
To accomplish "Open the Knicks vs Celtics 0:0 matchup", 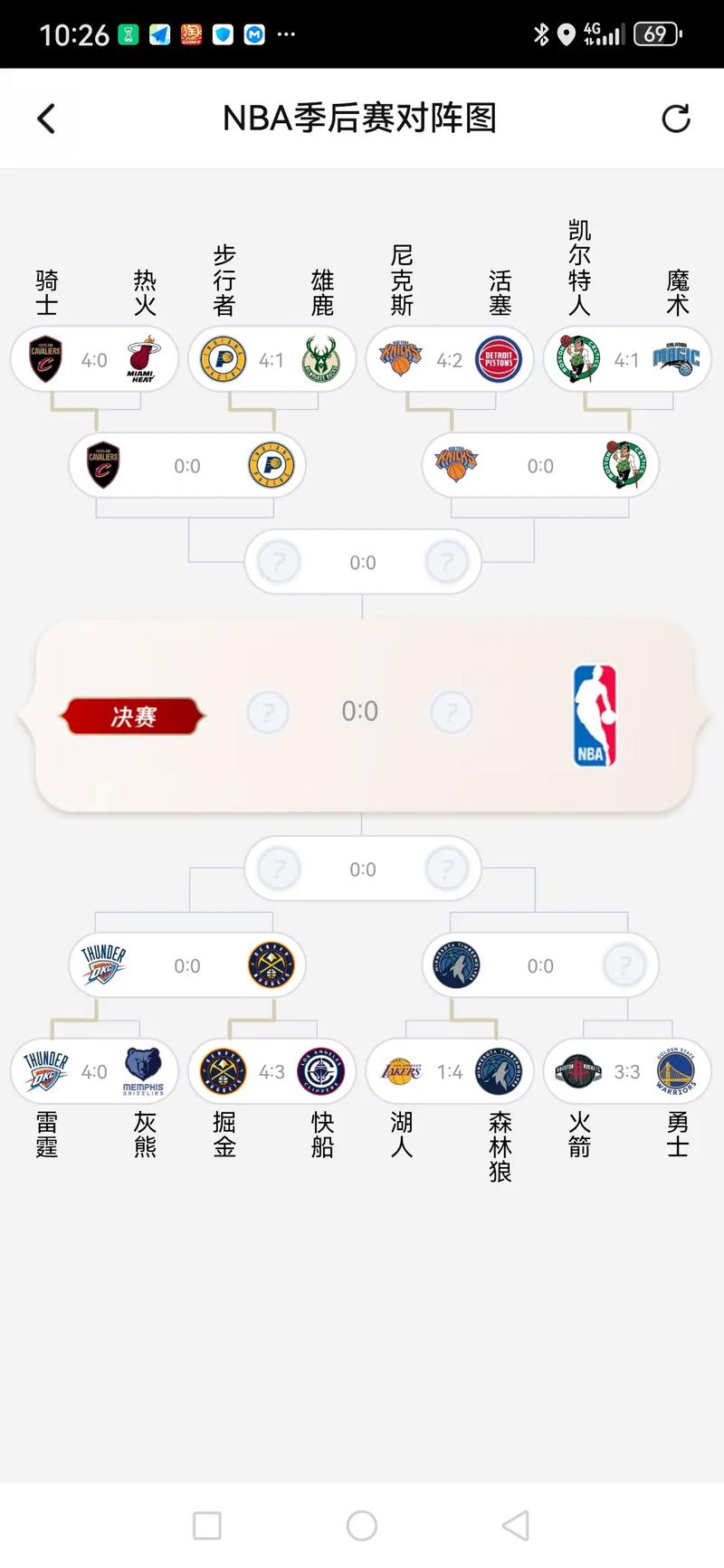I will pyautogui.click(x=540, y=466).
